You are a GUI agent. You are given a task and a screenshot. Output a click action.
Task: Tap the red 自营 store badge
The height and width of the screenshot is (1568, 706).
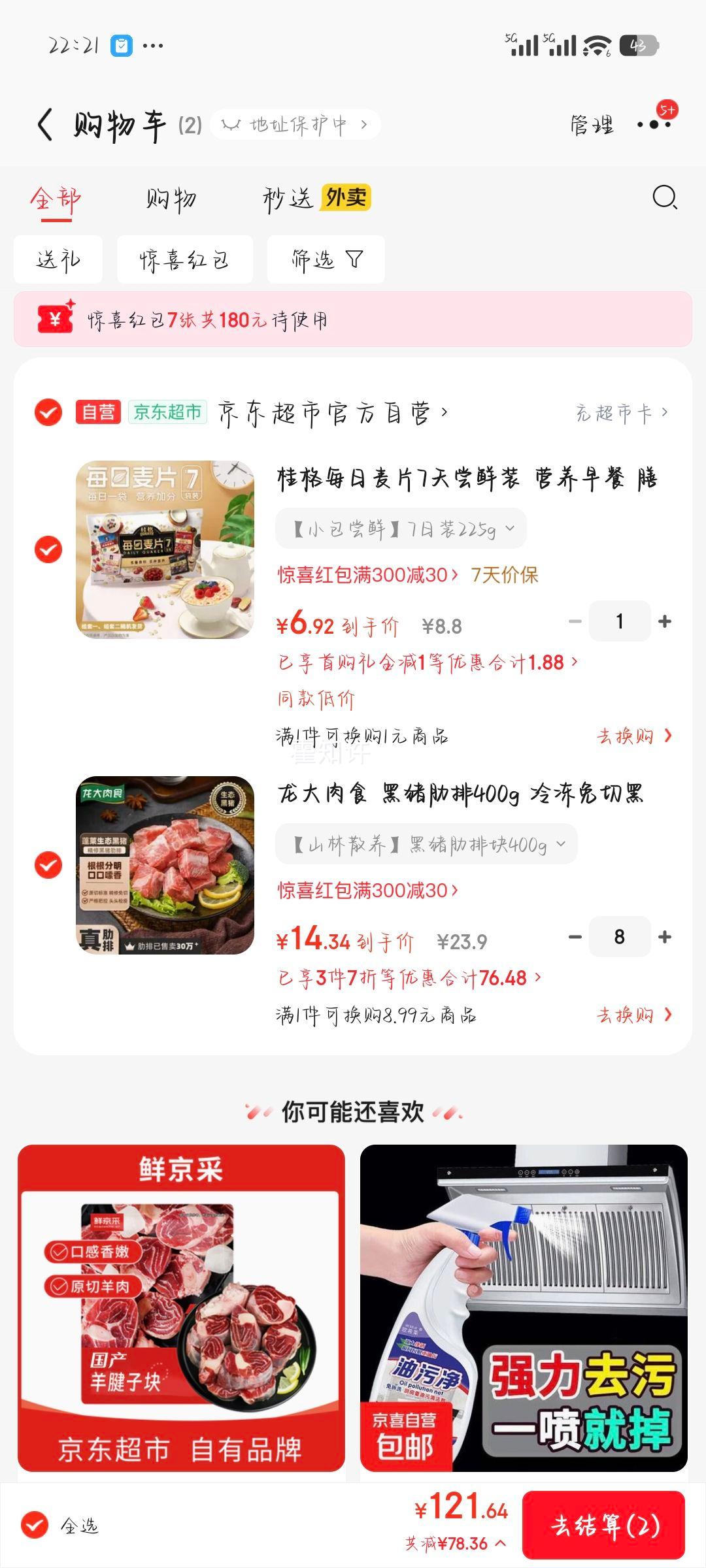point(98,411)
